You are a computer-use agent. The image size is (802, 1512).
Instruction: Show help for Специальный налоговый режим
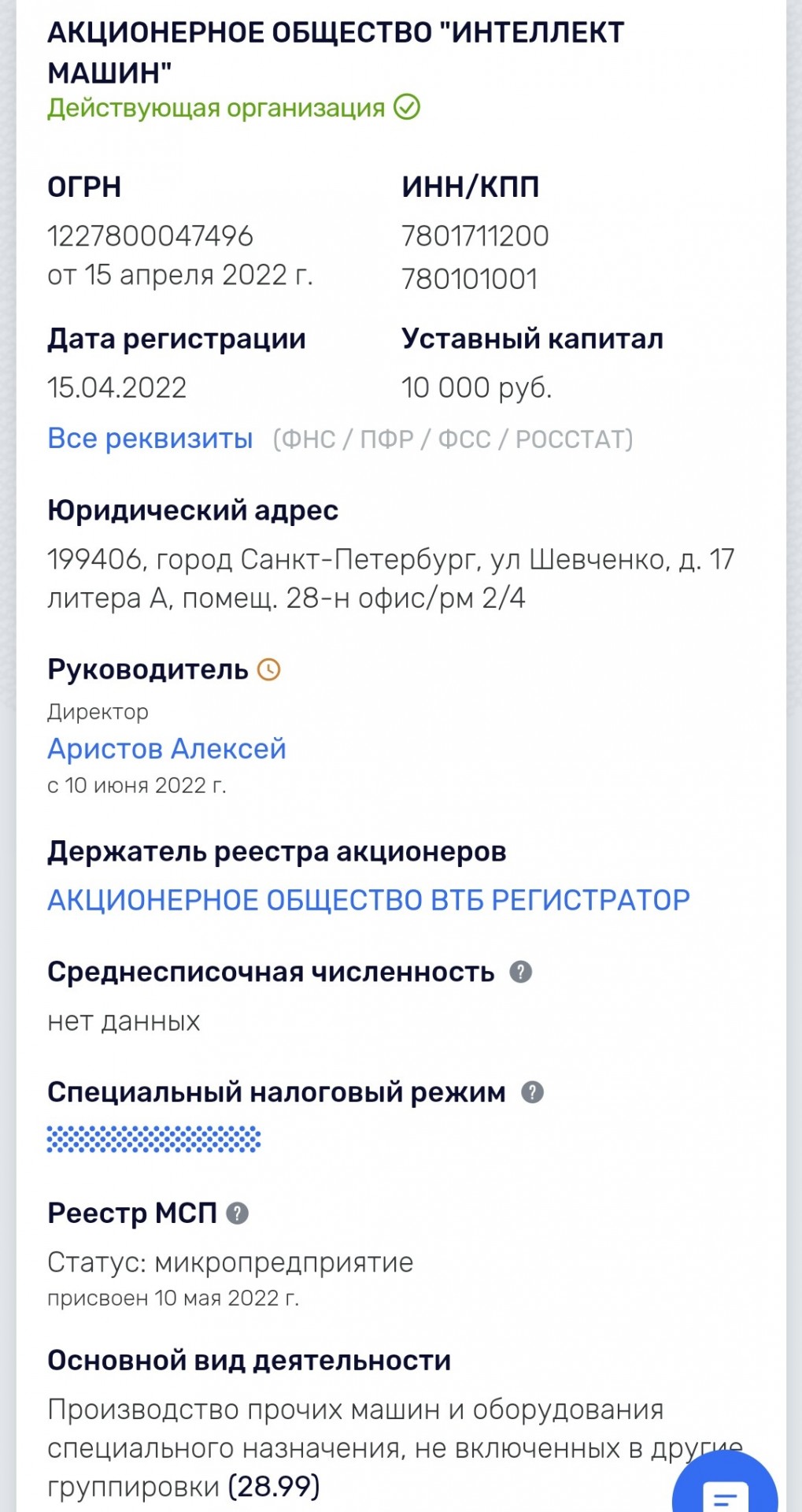tap(533, 1092)
